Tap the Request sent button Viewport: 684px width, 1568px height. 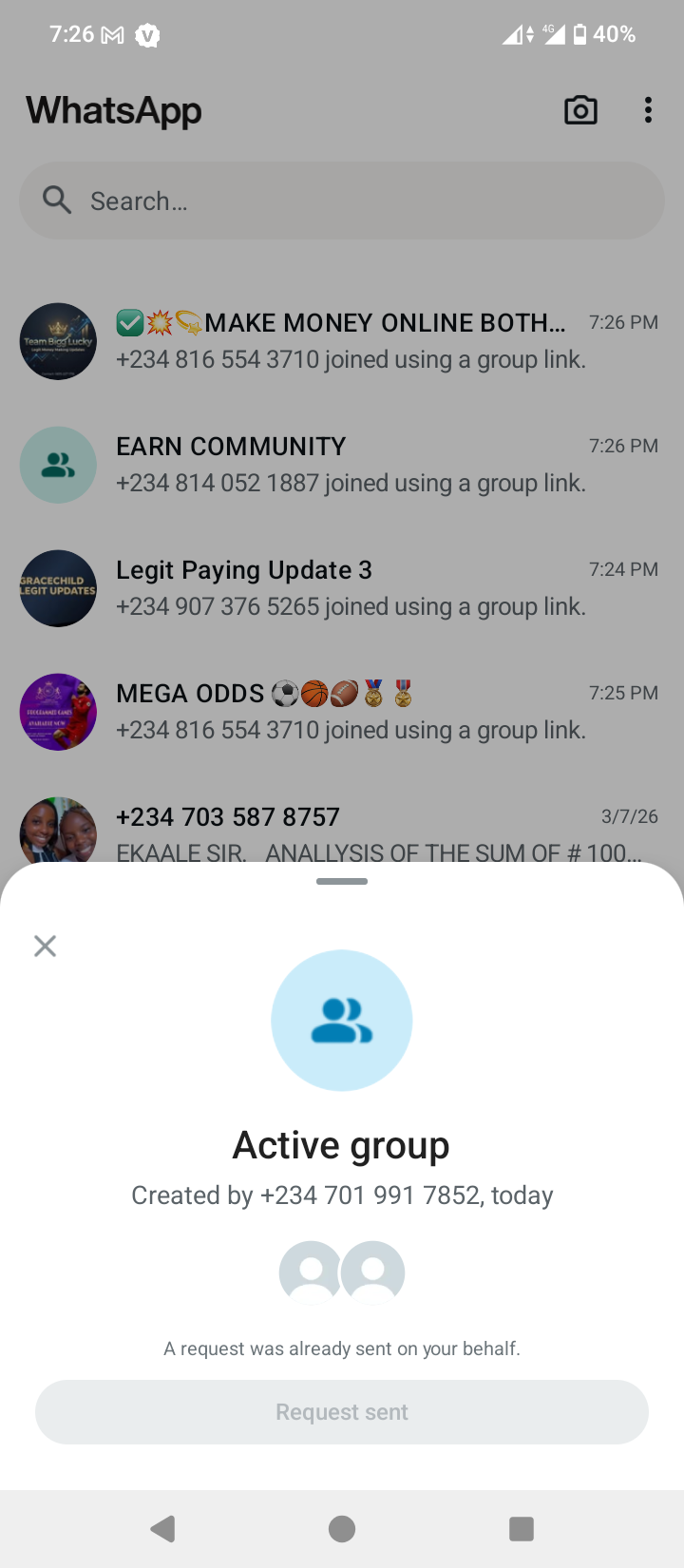[x=342, y=1412]
